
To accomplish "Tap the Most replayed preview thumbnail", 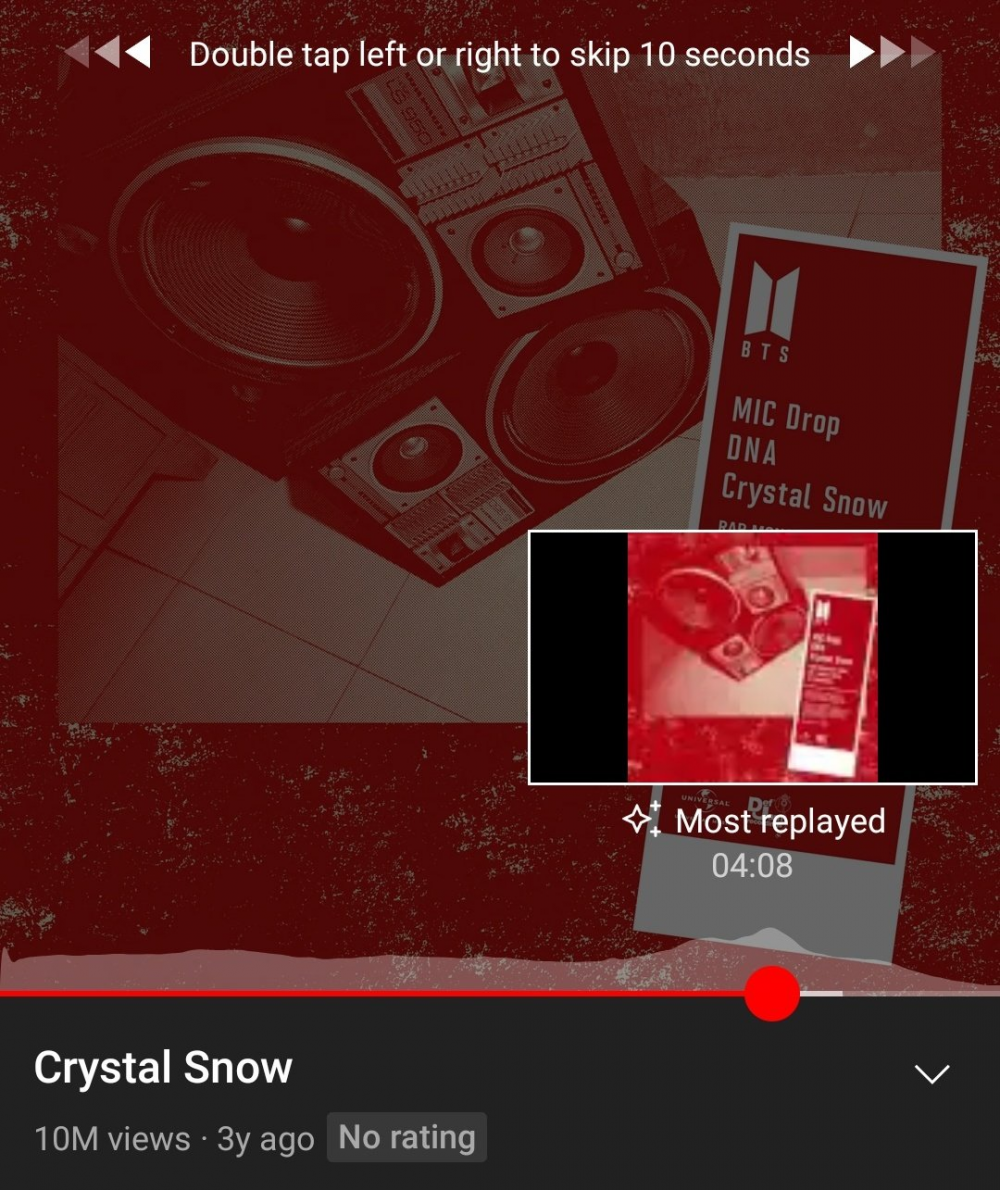I will tap(752, 657).
